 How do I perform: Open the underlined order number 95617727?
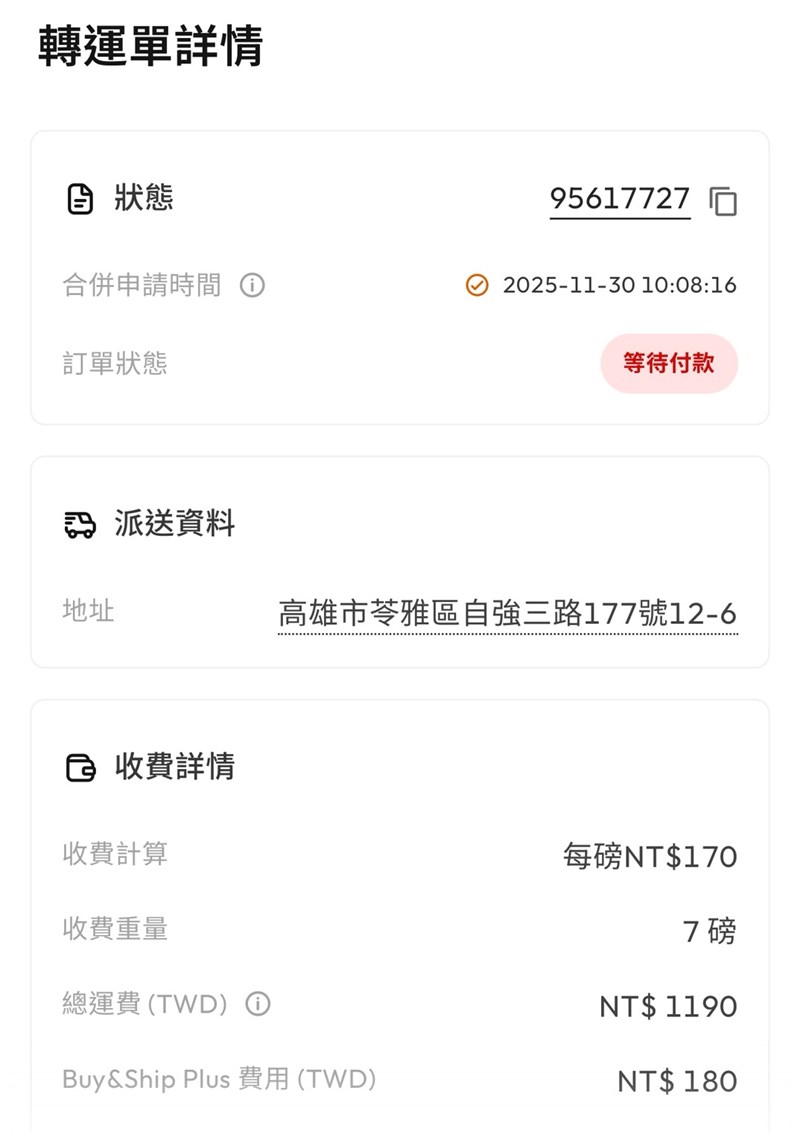tap(619, 199)
